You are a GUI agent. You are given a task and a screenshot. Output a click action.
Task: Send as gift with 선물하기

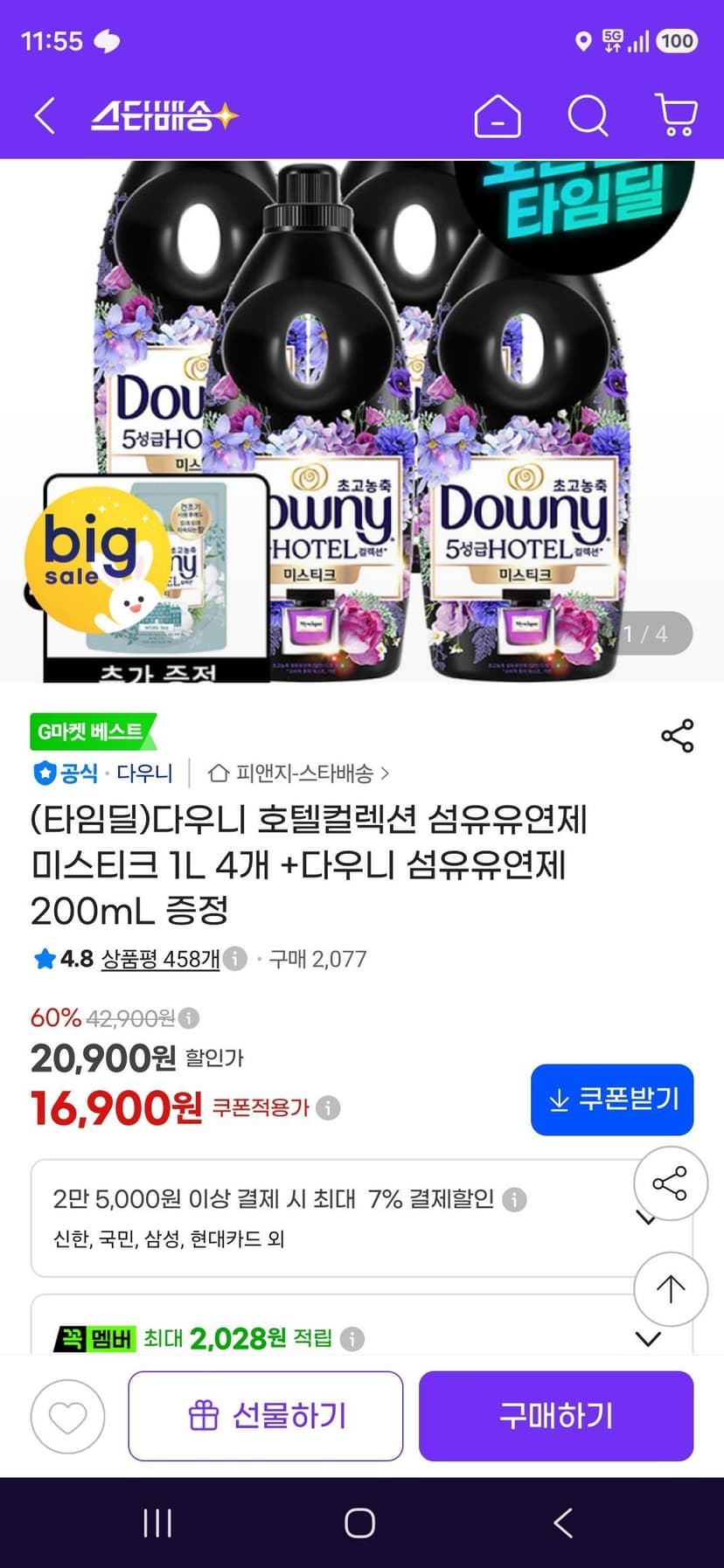pyautogui.click(x=266, y=1416)
